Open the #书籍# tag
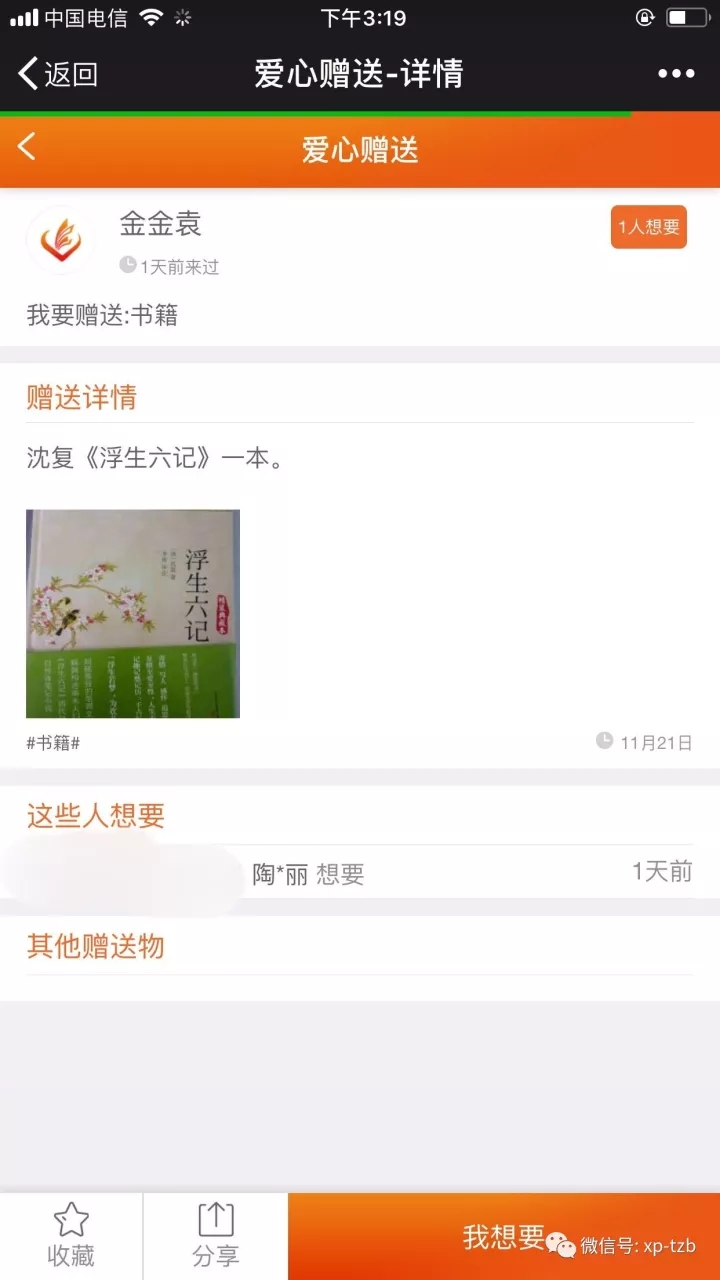This screenshot has width=720, height=1280. click(x=53, y=743)
